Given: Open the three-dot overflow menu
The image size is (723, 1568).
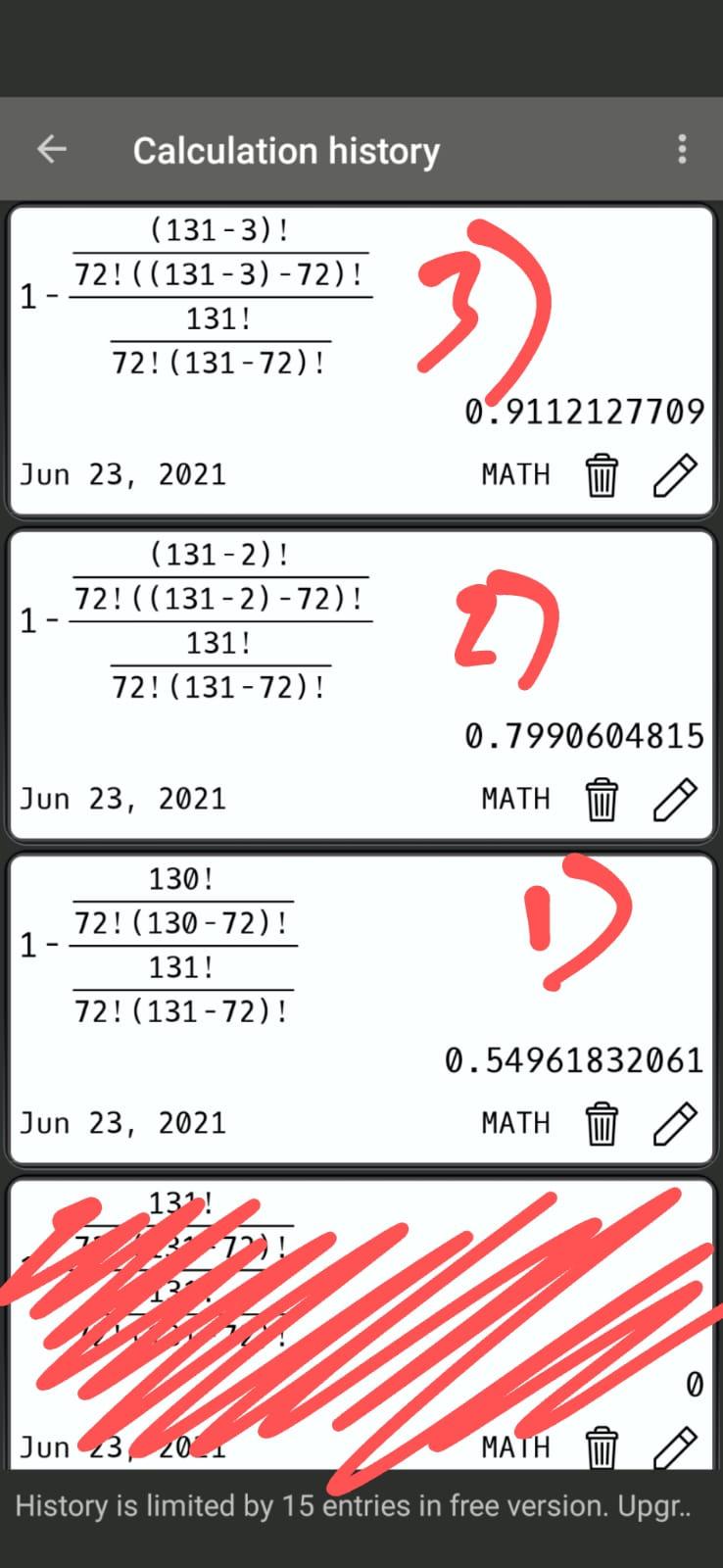Looking at the screenshot, I should tap(682, 149).
